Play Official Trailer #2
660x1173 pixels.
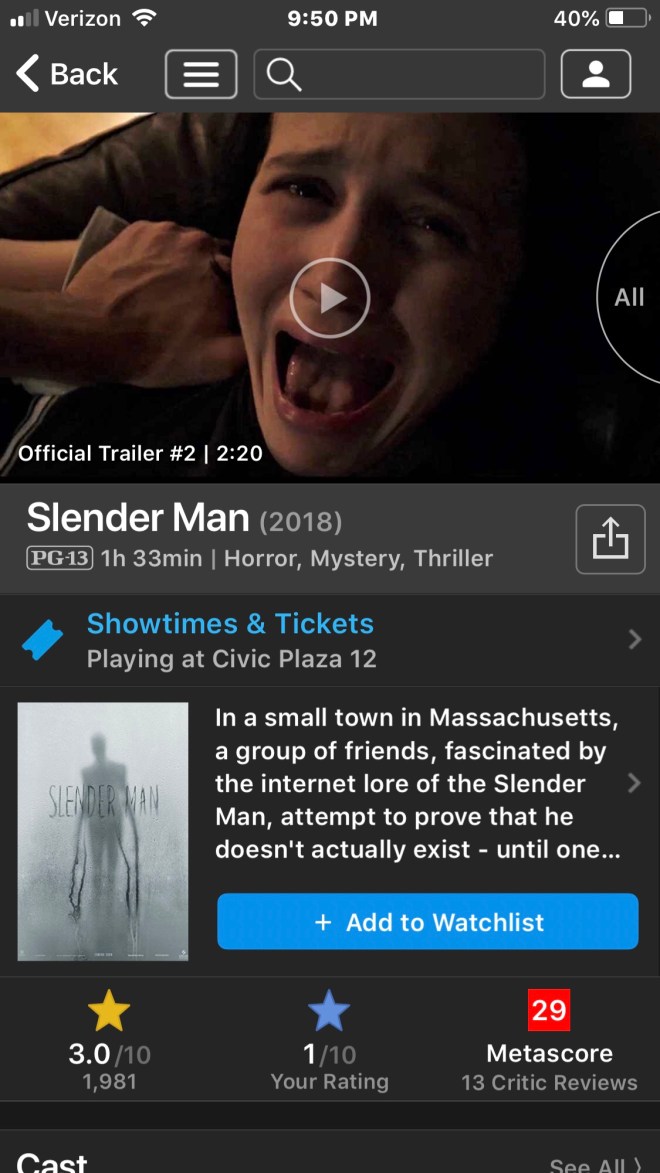[x=330, y=298]
